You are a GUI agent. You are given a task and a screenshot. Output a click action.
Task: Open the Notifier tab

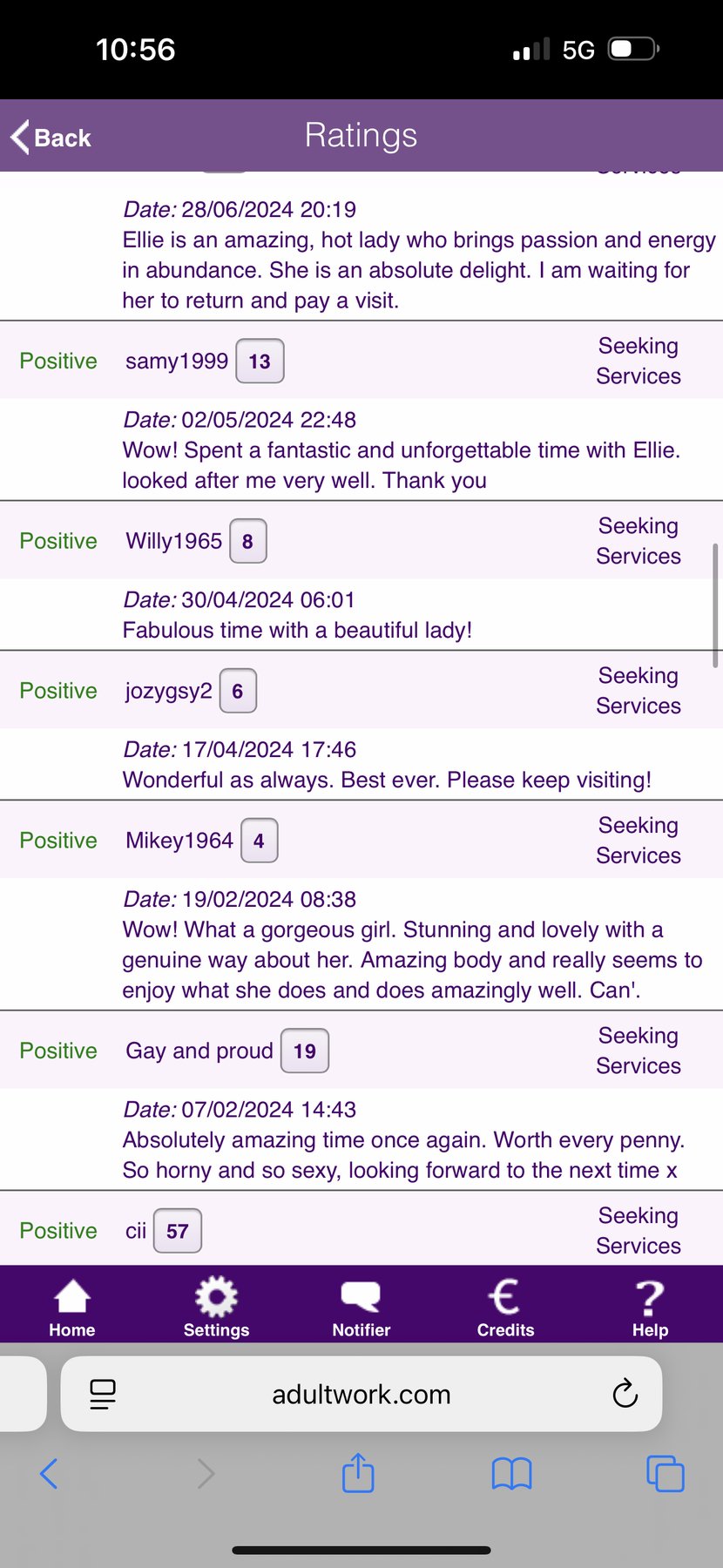(x=361, y=1307)
